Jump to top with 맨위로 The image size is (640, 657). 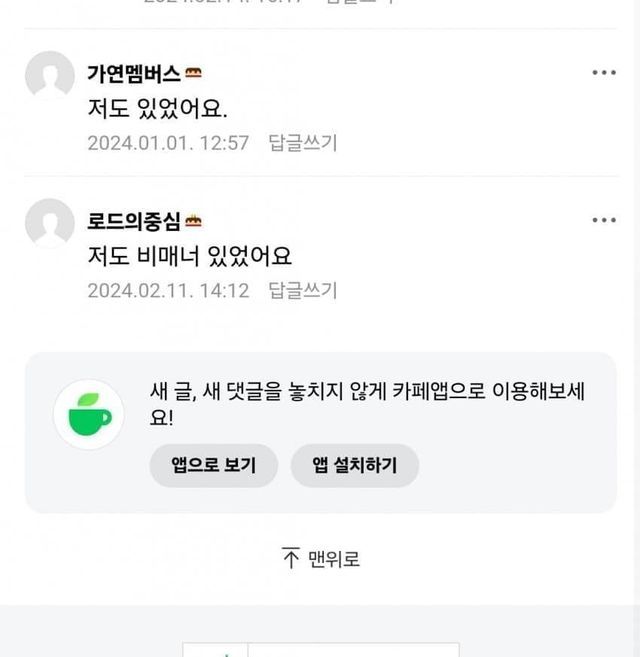pyautogui.click(x=321, y=559)
